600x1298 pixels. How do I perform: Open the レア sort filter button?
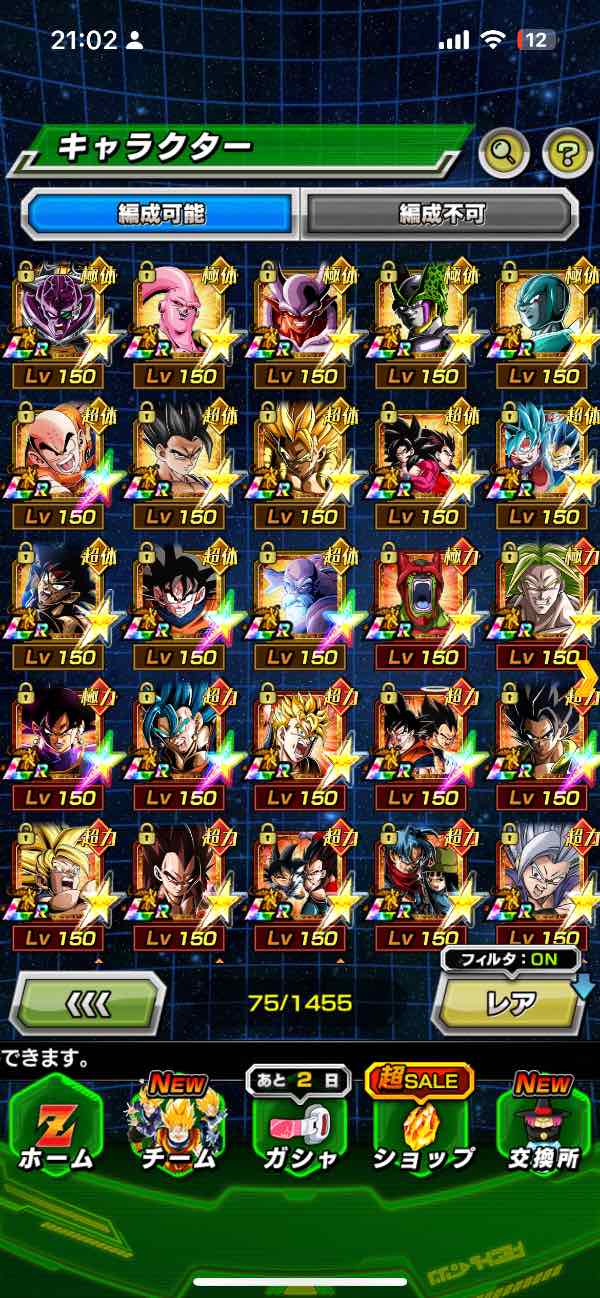(x=509, y=1002)
